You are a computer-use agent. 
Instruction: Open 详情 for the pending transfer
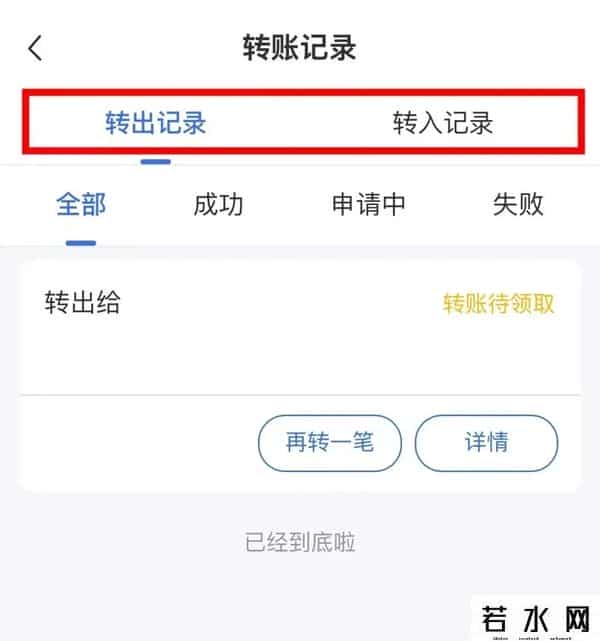(x=486, y=441)
